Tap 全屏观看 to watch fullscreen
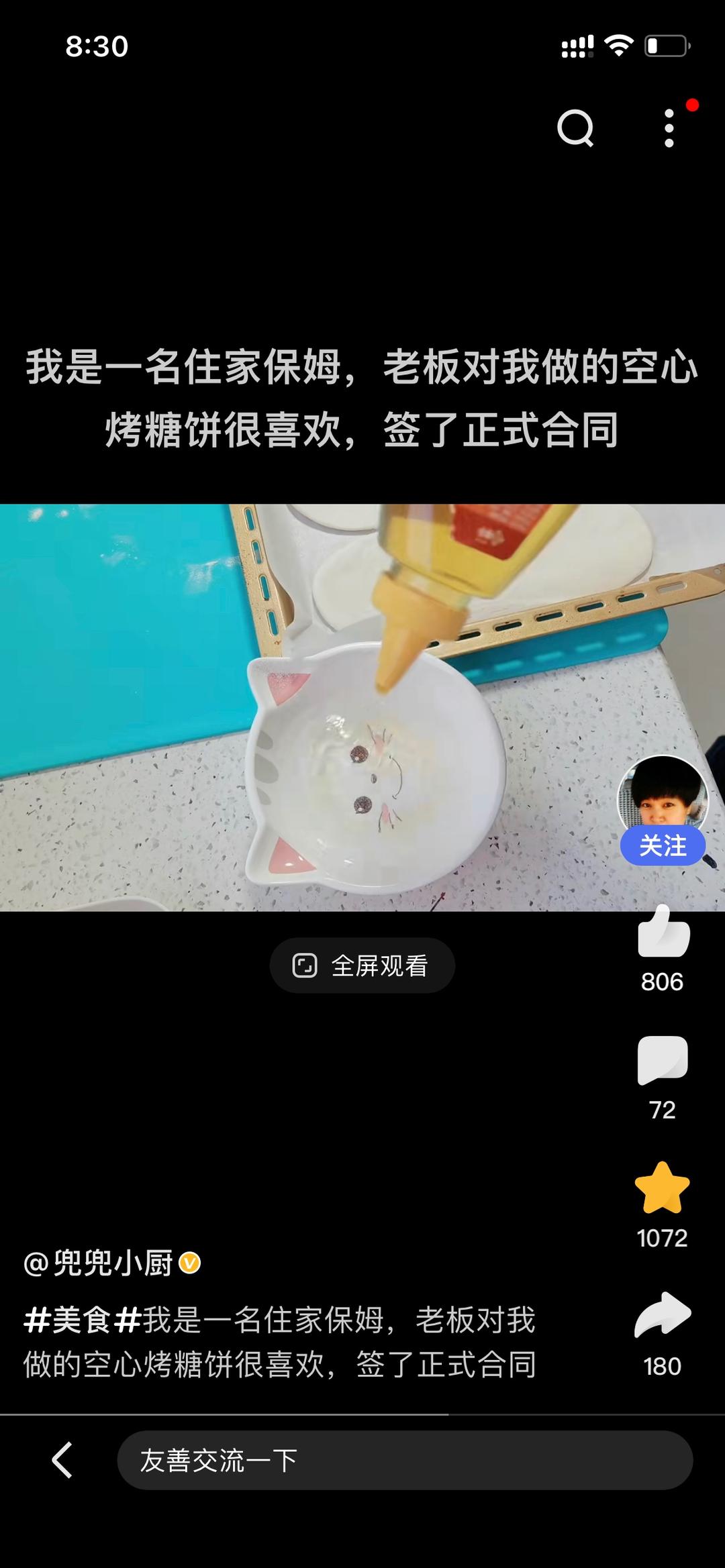 click(362, 965)
